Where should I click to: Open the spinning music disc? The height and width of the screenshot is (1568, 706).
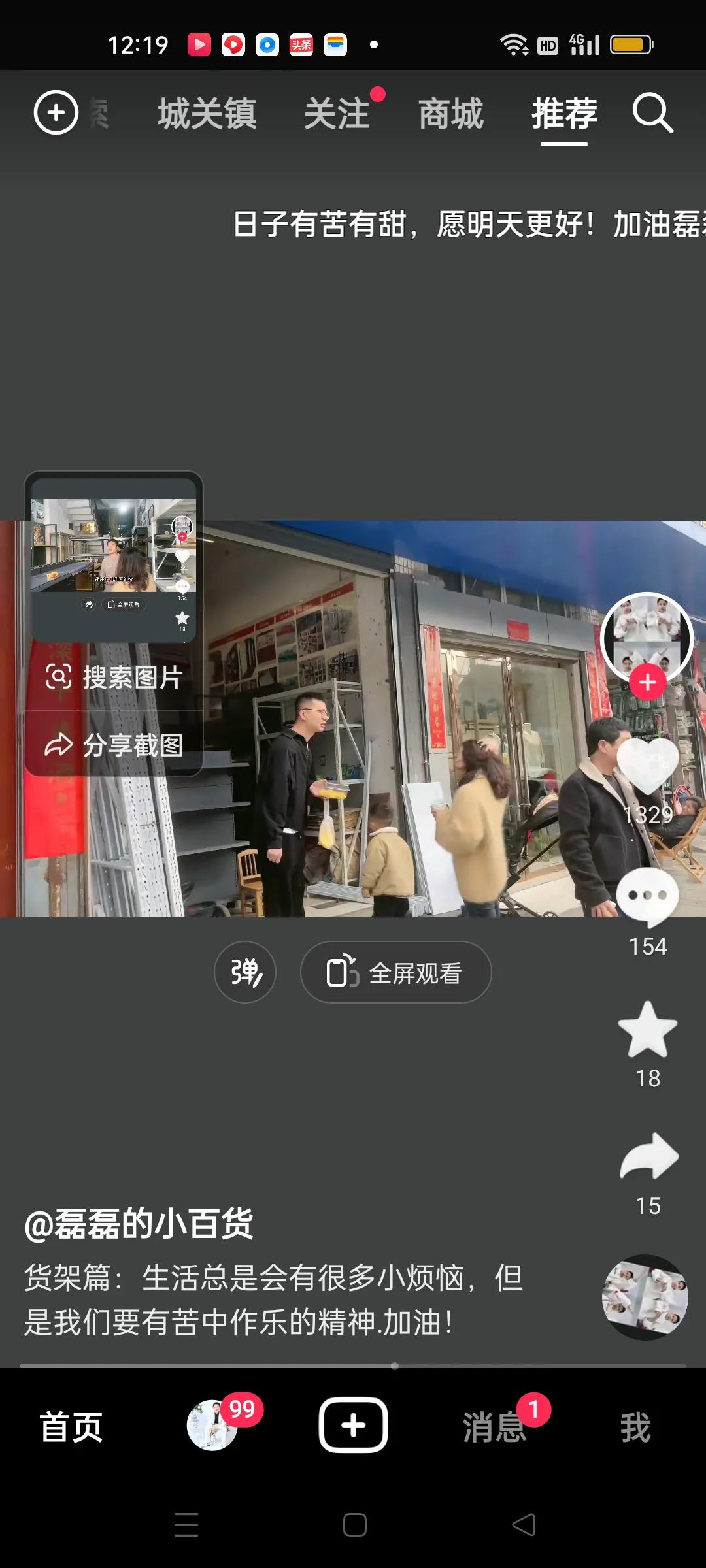point(645,1298)
